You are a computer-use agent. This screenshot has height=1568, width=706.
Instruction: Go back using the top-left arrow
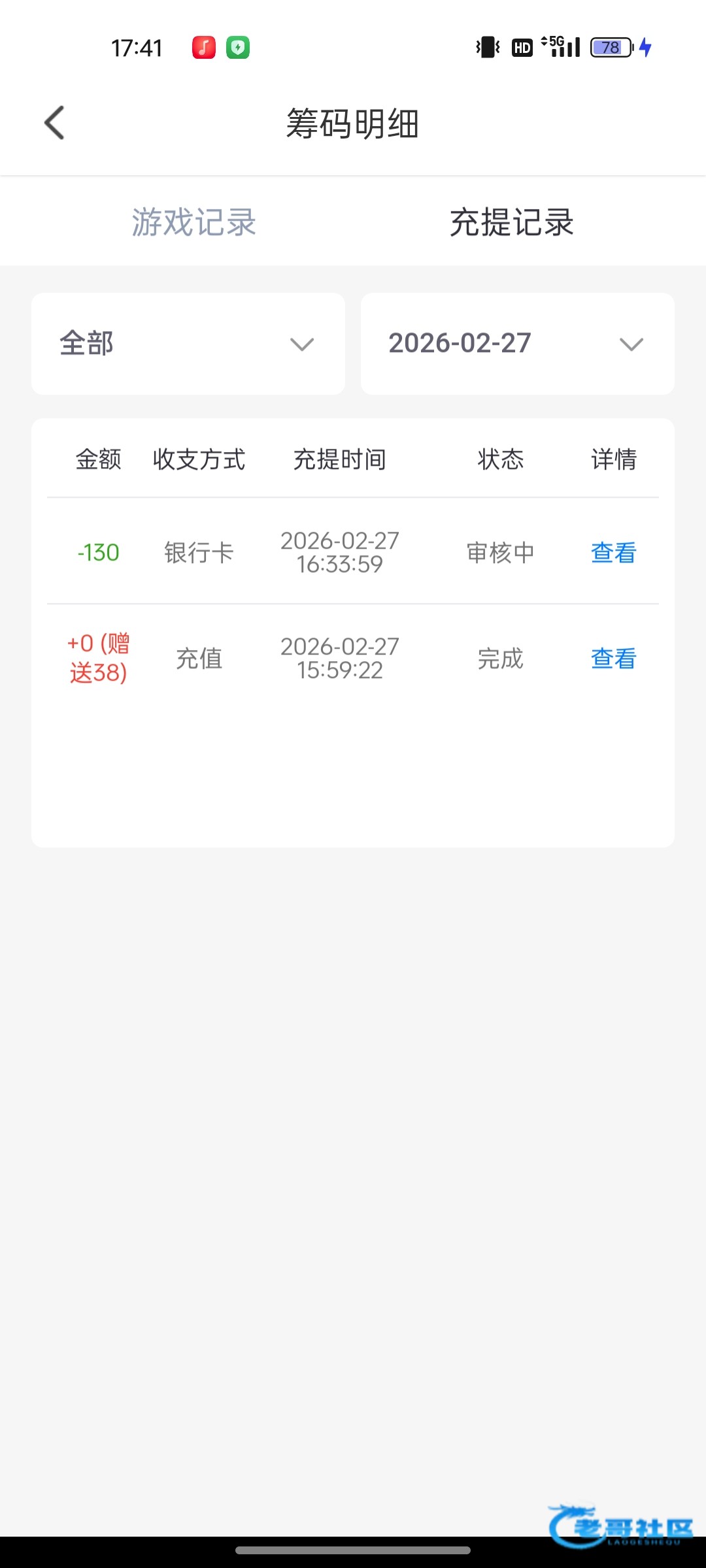(55, 123)
